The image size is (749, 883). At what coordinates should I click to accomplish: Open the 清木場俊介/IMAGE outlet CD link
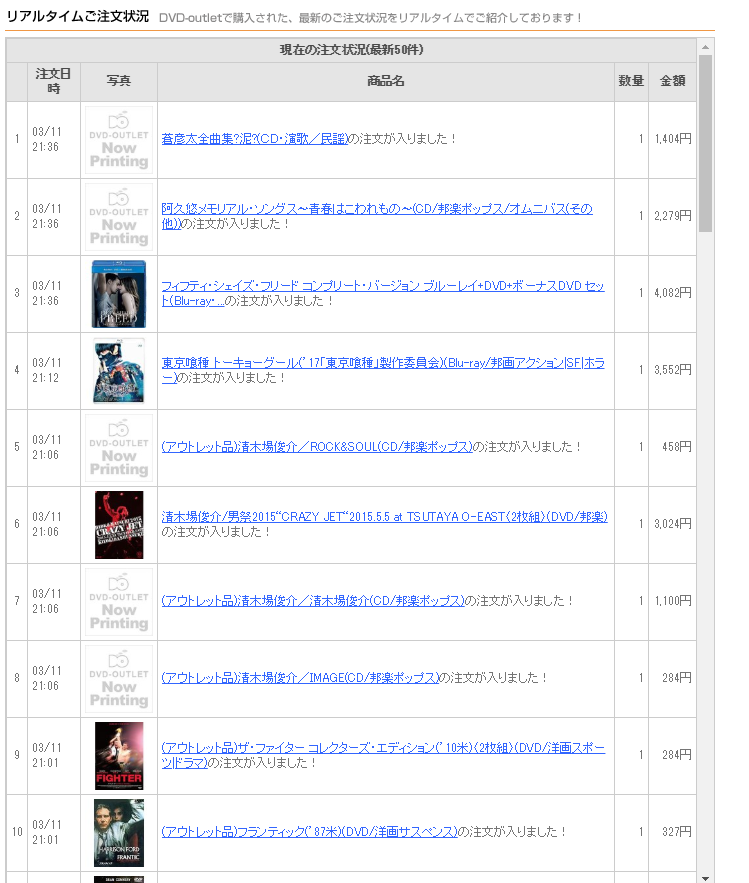300,678
